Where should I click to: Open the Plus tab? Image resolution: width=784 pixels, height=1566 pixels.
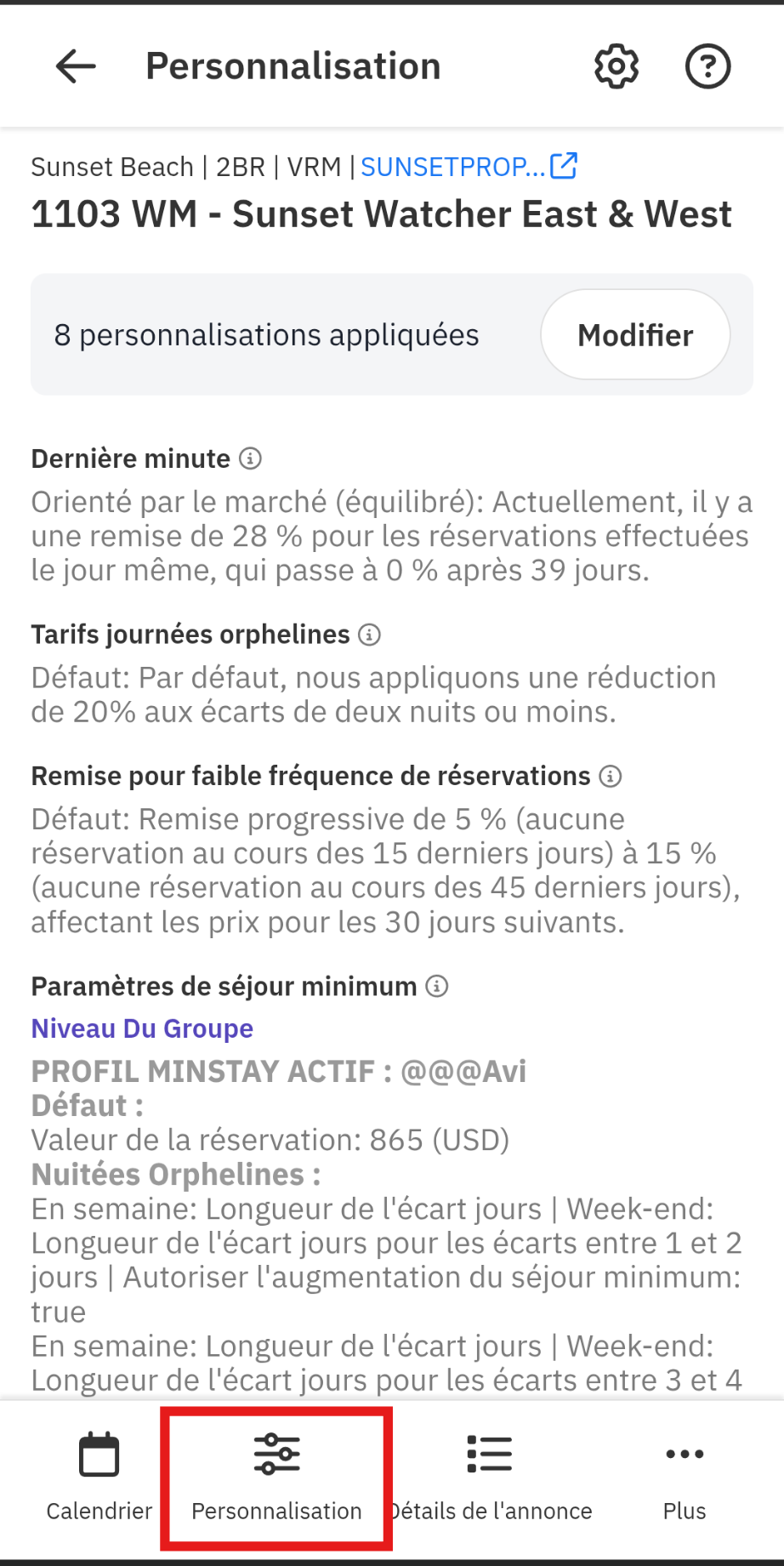pyautogui.click(x=685, y=1477)
